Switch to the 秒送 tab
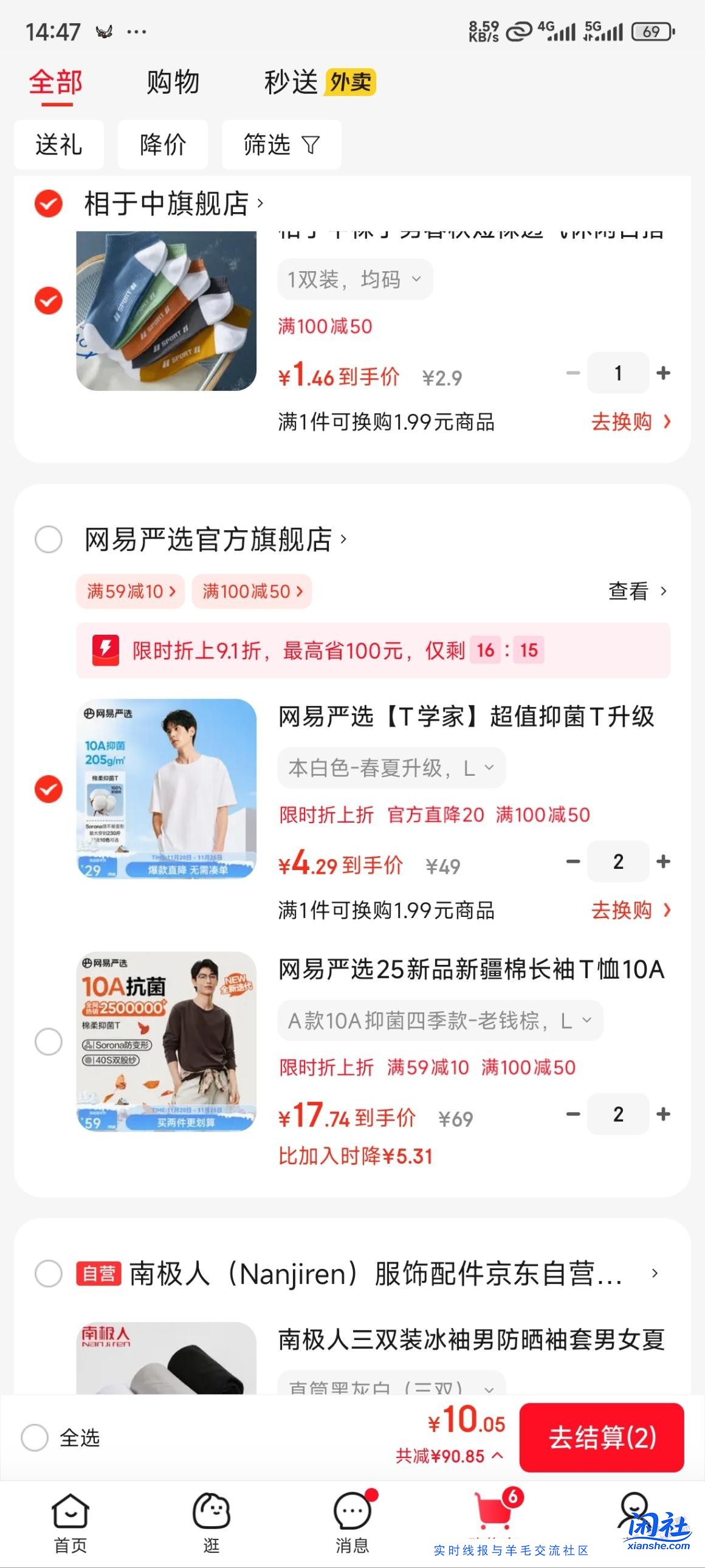The height and width of the screenshot is (1568, 705). pyautogui.click(x=290, y=83)
